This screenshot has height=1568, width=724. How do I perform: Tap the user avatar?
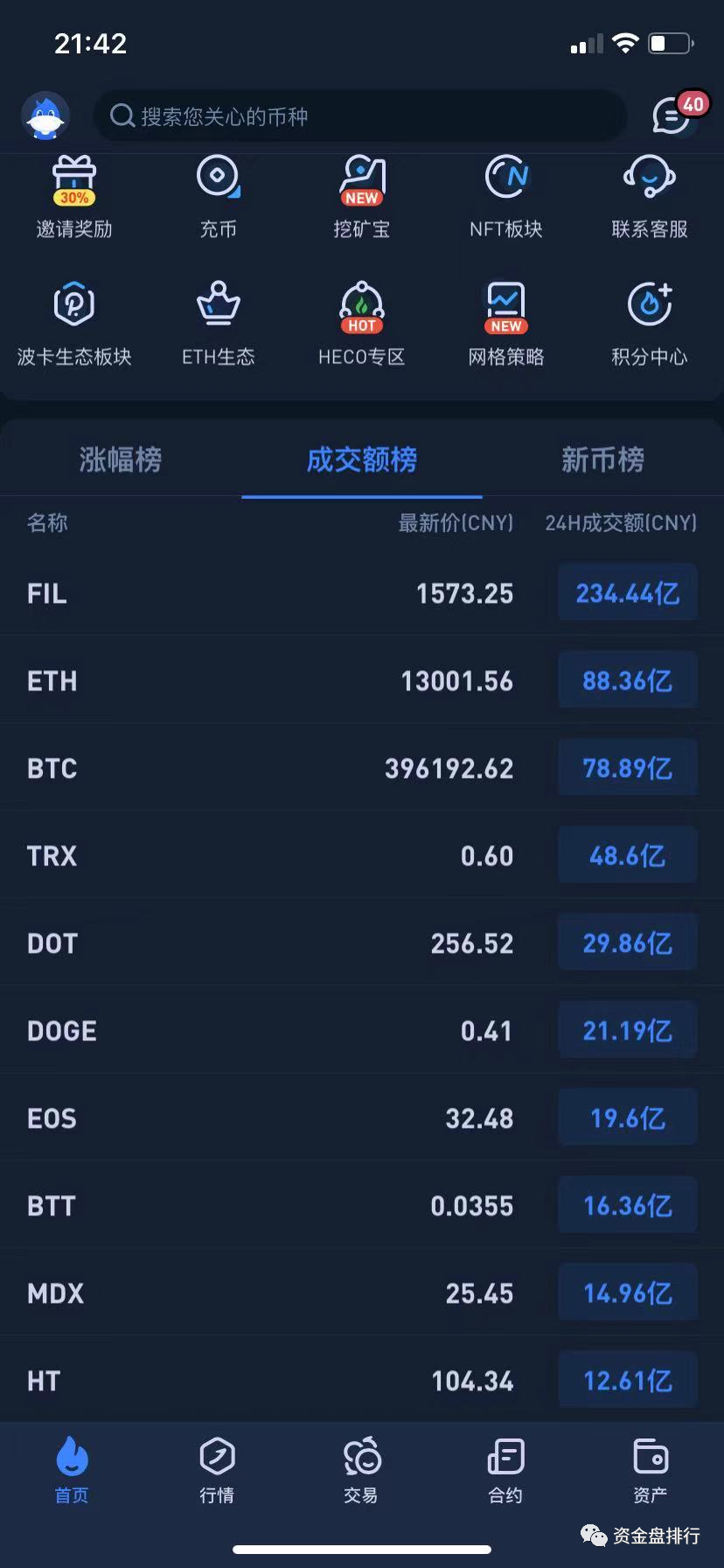[x=45, y=115]
